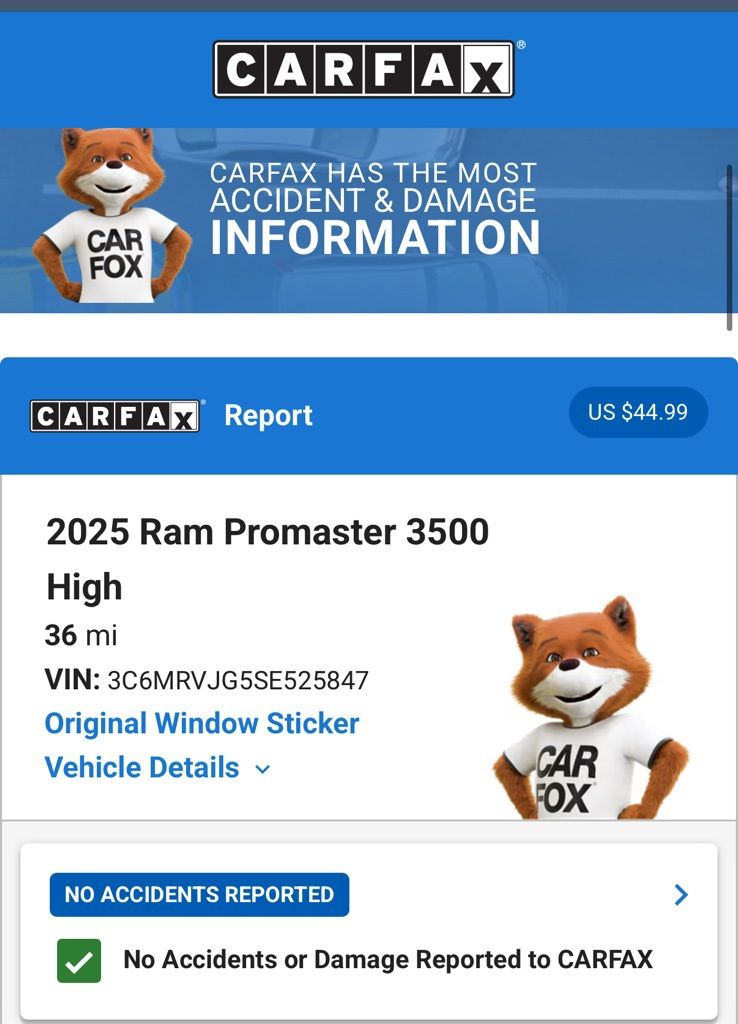Screen dimensions: 738x1024
Task: Open the Original Window Sticker link
Action: (x=202, y=723)
